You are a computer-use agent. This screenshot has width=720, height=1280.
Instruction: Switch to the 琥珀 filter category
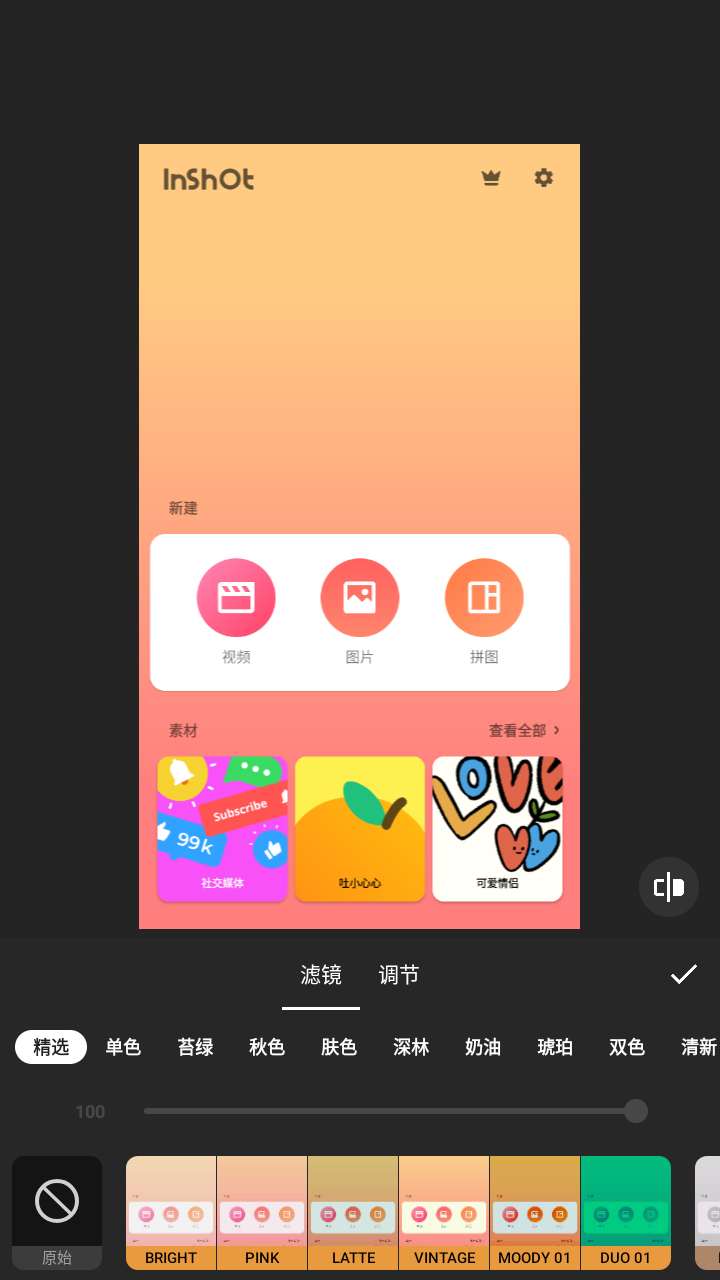pyautogui.click(x=555, y=1047)
